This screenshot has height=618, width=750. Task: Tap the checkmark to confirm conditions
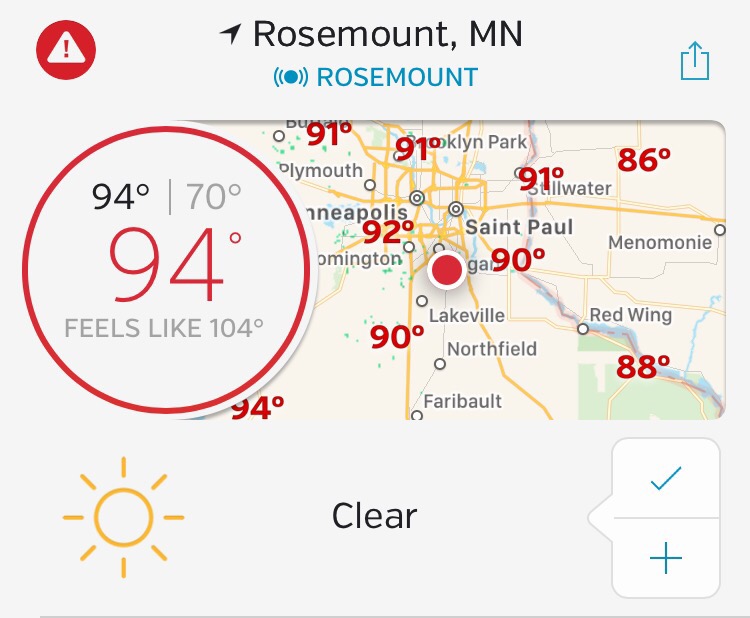pyautogui.click(x=665, y=480)
